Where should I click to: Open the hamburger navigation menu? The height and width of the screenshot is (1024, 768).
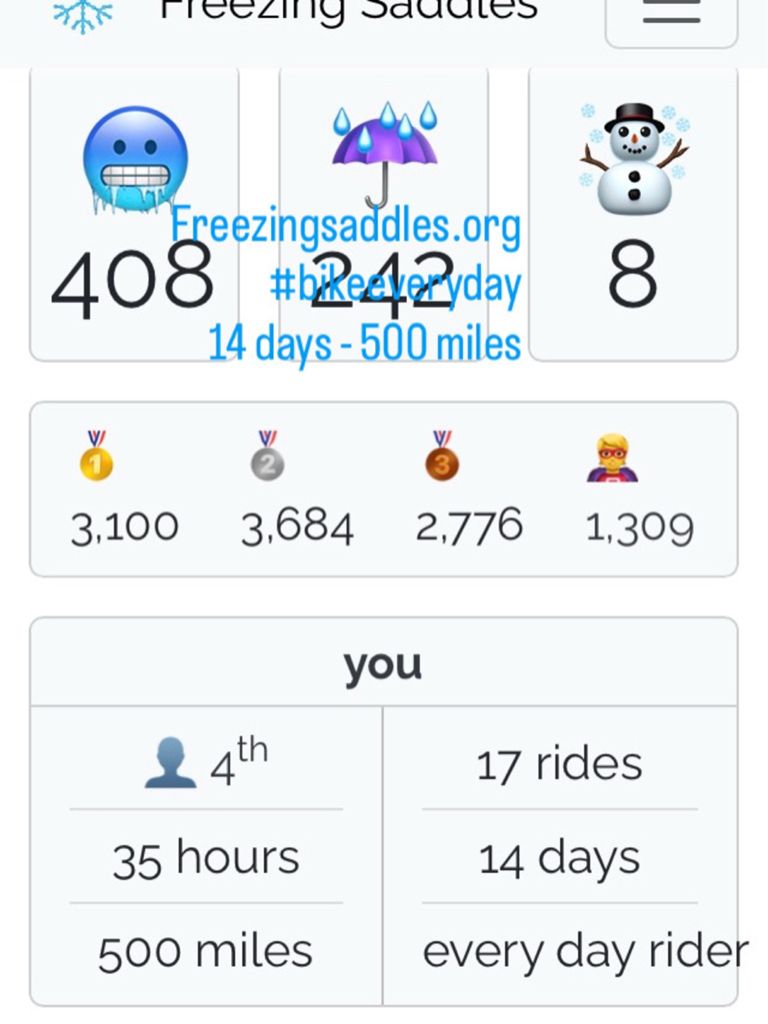[671, 15]
